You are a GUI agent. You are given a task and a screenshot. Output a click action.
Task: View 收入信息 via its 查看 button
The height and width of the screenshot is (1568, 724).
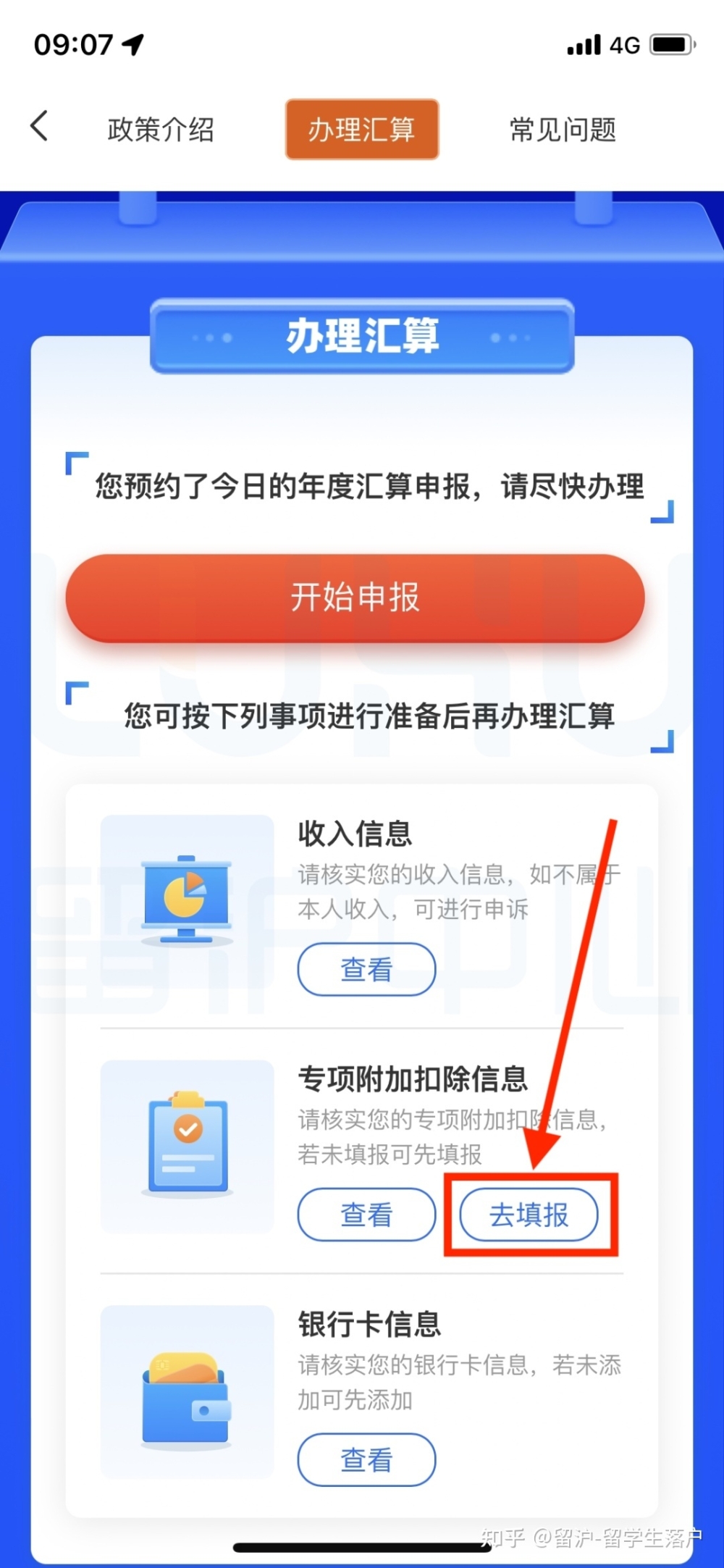coord(366,969)
